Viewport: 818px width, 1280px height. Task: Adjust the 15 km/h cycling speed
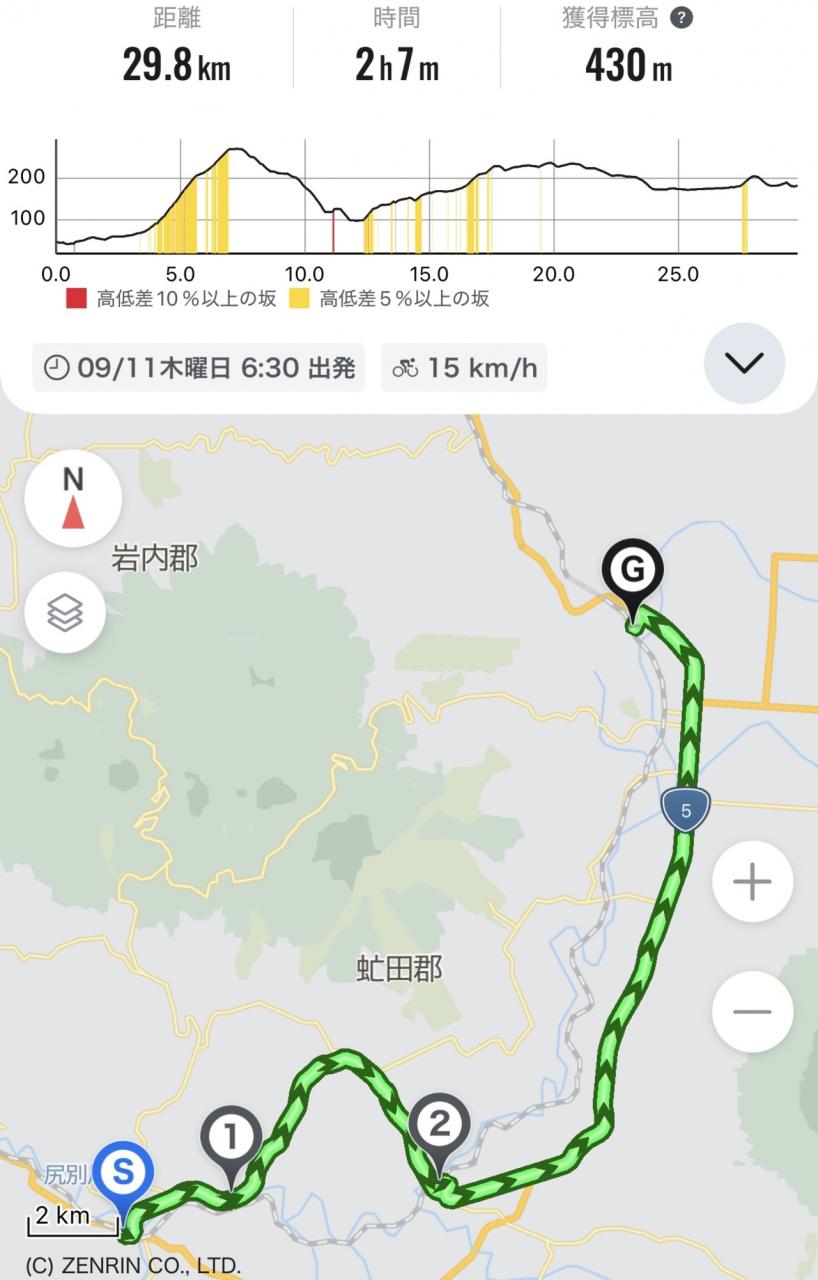(x=464, y=367)
